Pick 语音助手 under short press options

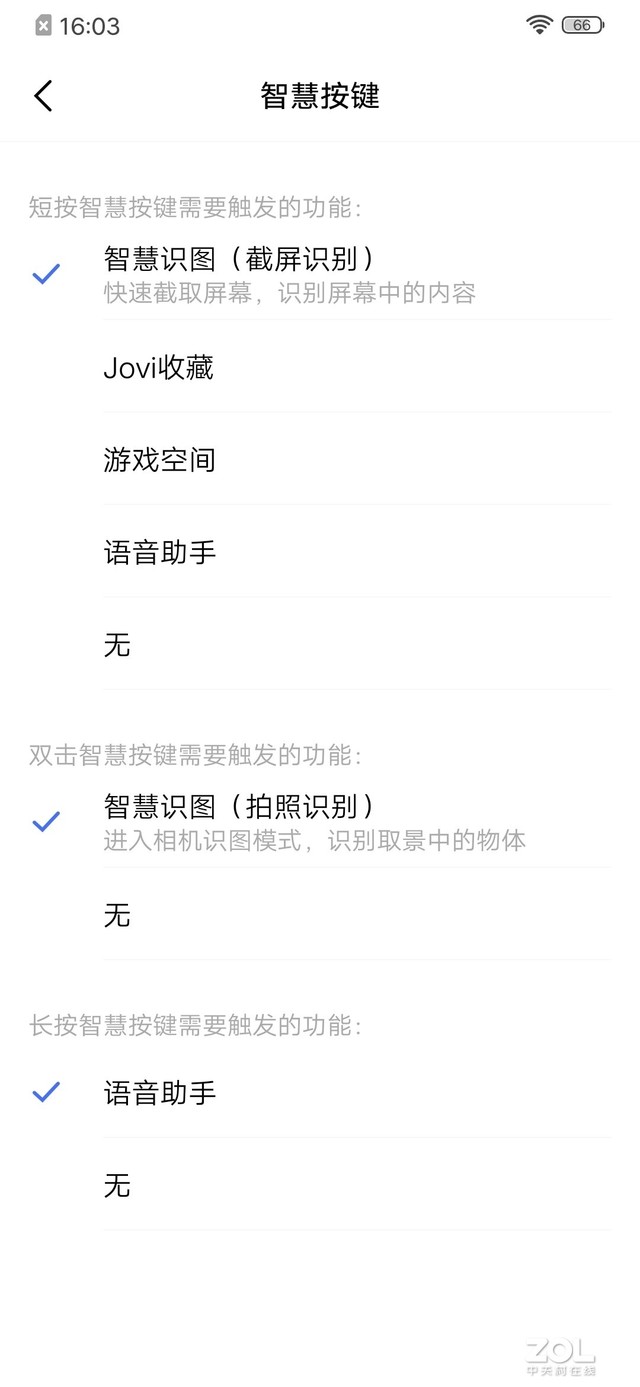(320, 551)
